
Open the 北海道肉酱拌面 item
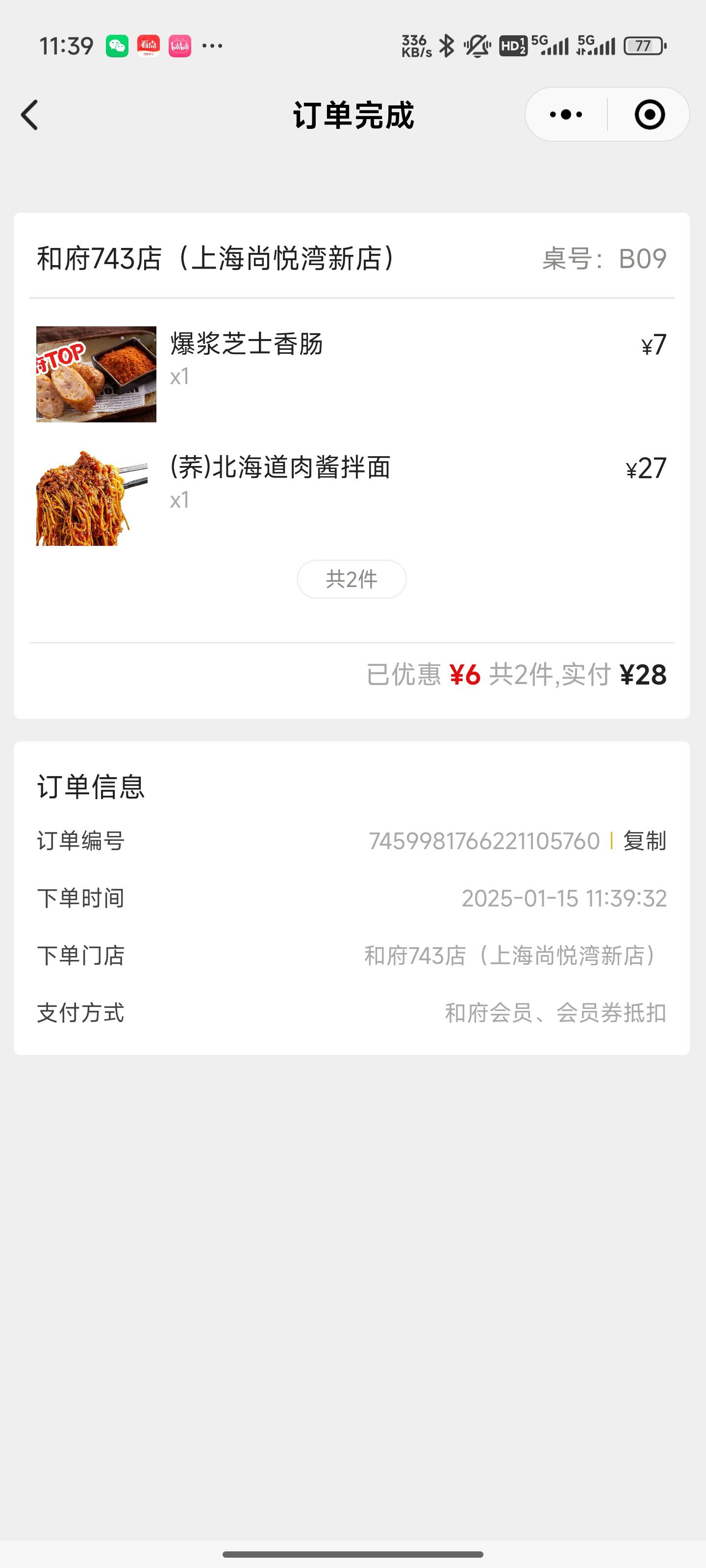(x=352, y=497)
